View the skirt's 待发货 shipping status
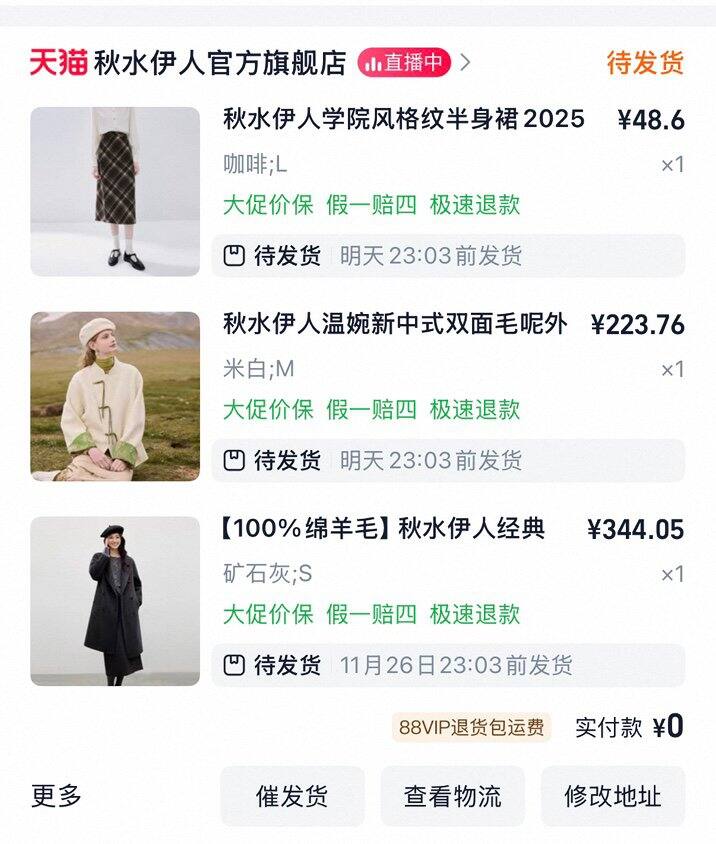Viewport: 716px width, 844px height. click(448, 256)
